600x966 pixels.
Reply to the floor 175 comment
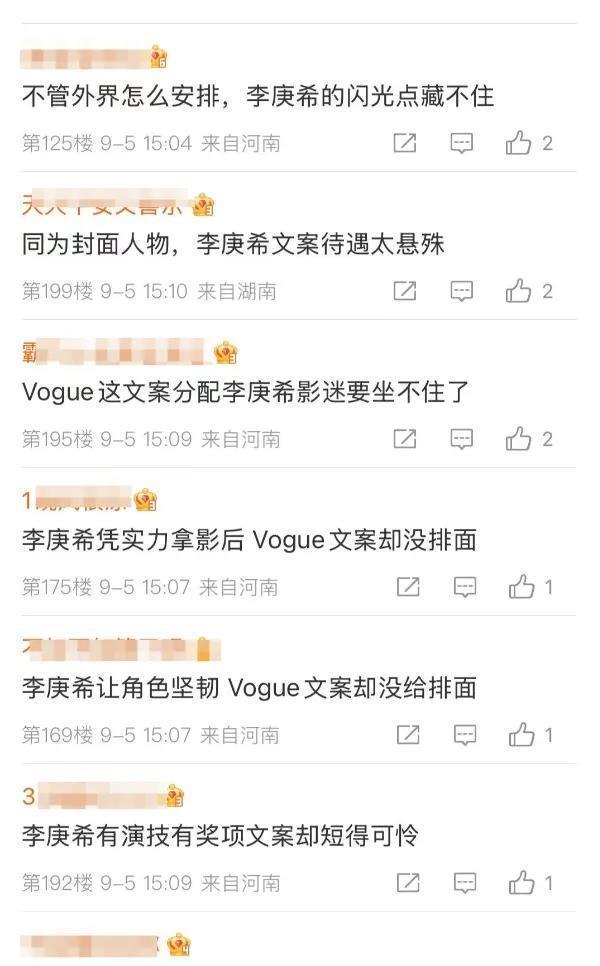[x=465, y=587]
